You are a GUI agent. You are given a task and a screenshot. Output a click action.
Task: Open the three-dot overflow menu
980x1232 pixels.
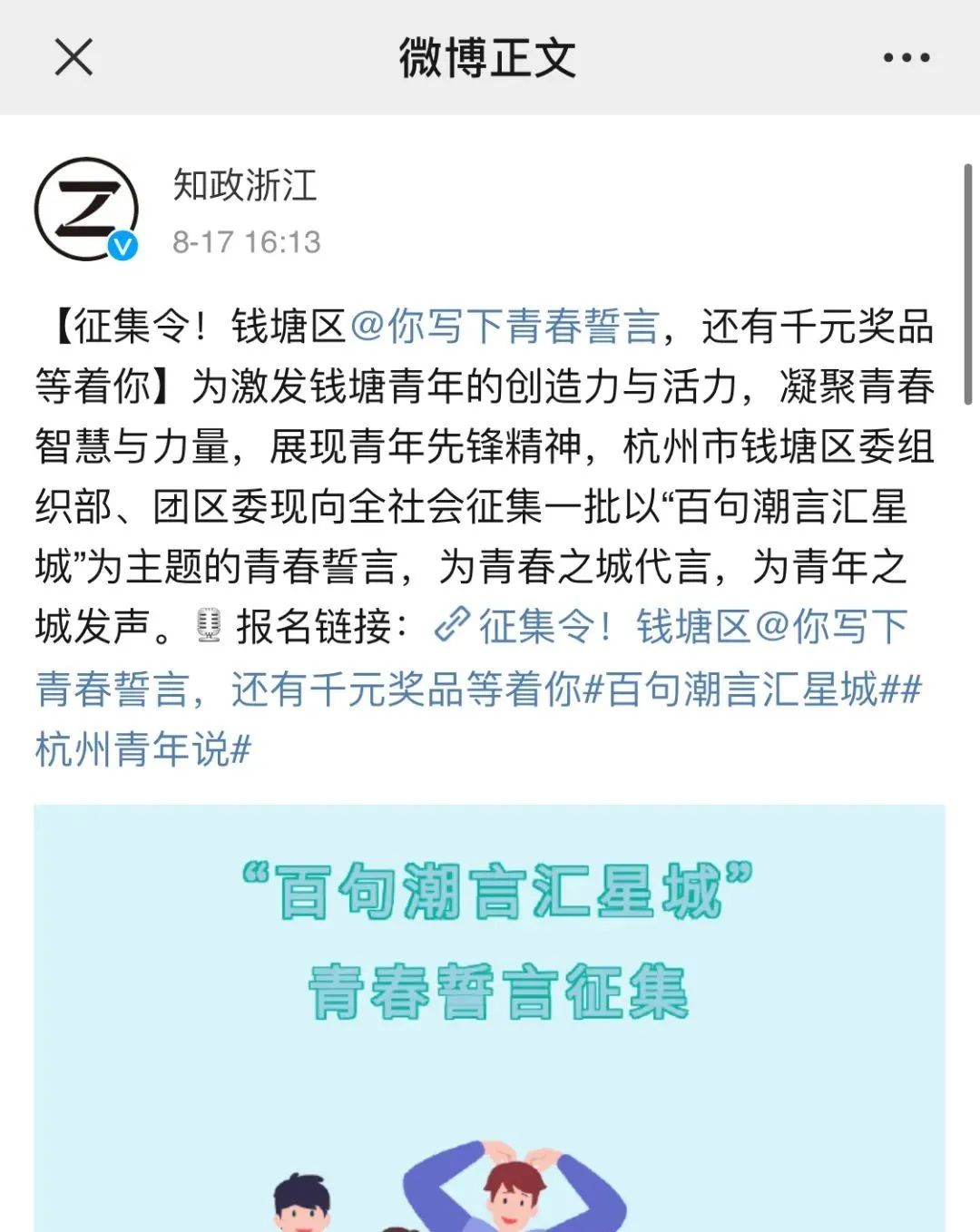[906, 57]
